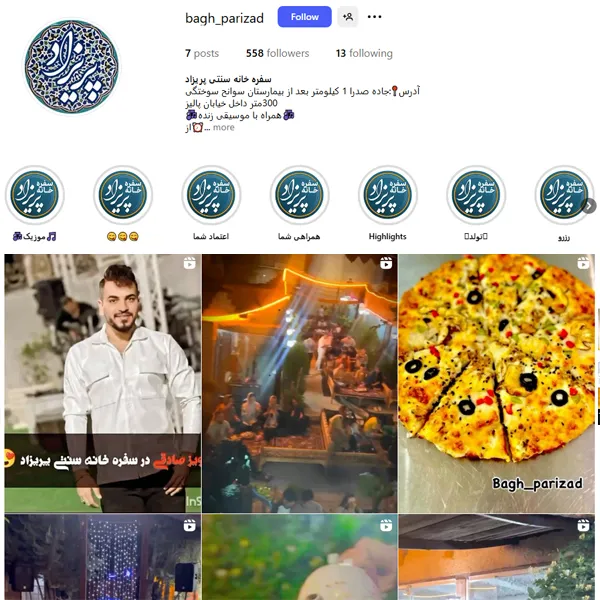The height and width of the screenshot is (600, 600).
Task: Open the three-dot options menu
Action: 375,17
